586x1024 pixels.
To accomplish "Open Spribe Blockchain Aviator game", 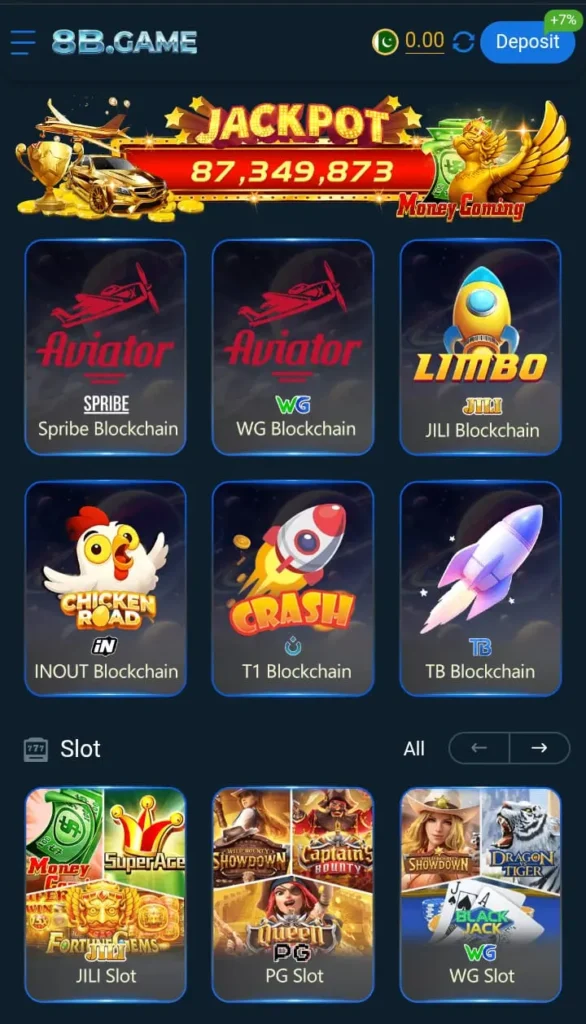I will [x=106, y=347].
